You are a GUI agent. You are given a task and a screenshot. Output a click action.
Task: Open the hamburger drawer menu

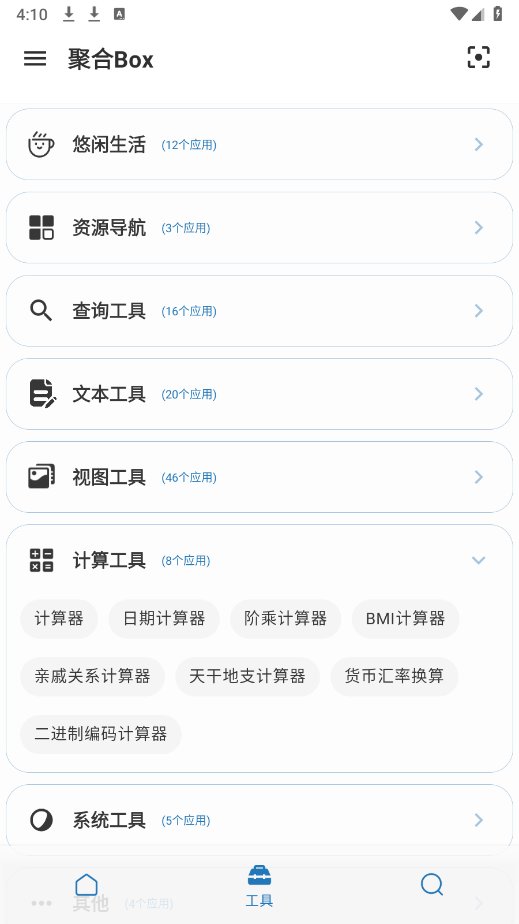(35, 58)
